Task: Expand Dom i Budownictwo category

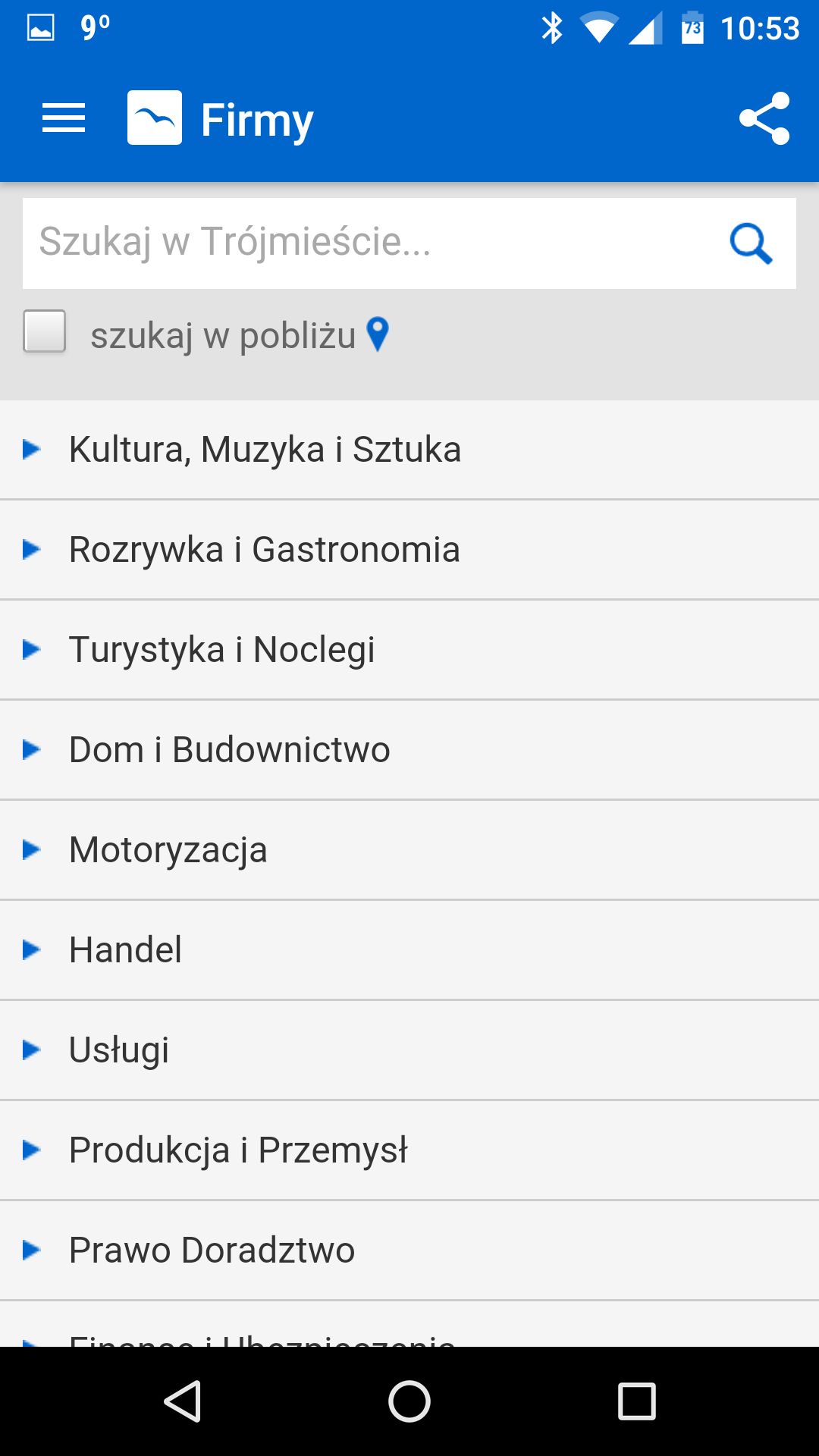Action: (409, 750)
